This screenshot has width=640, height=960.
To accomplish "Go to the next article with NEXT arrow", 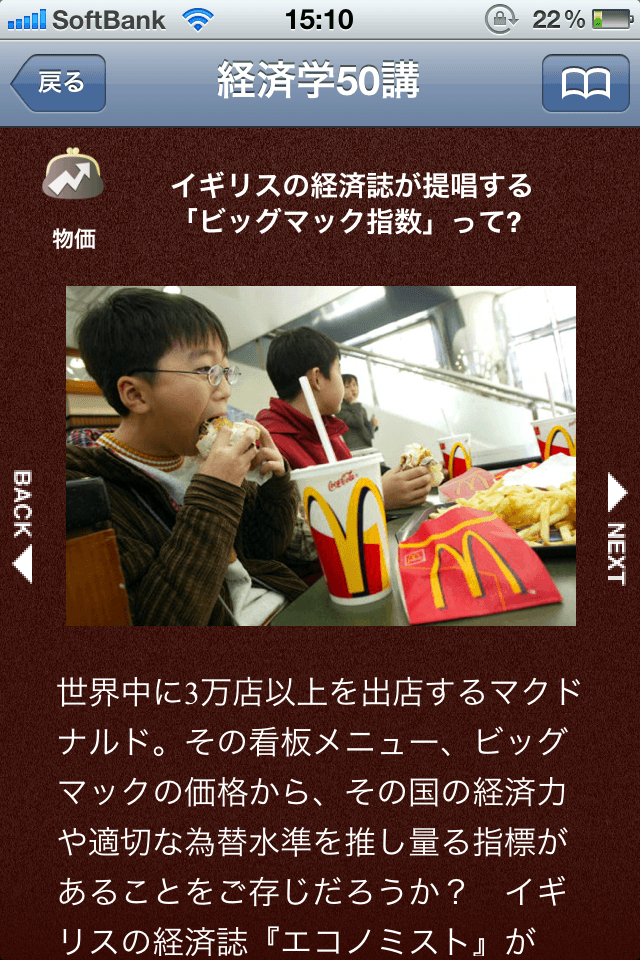I will (x=616, y=530).
